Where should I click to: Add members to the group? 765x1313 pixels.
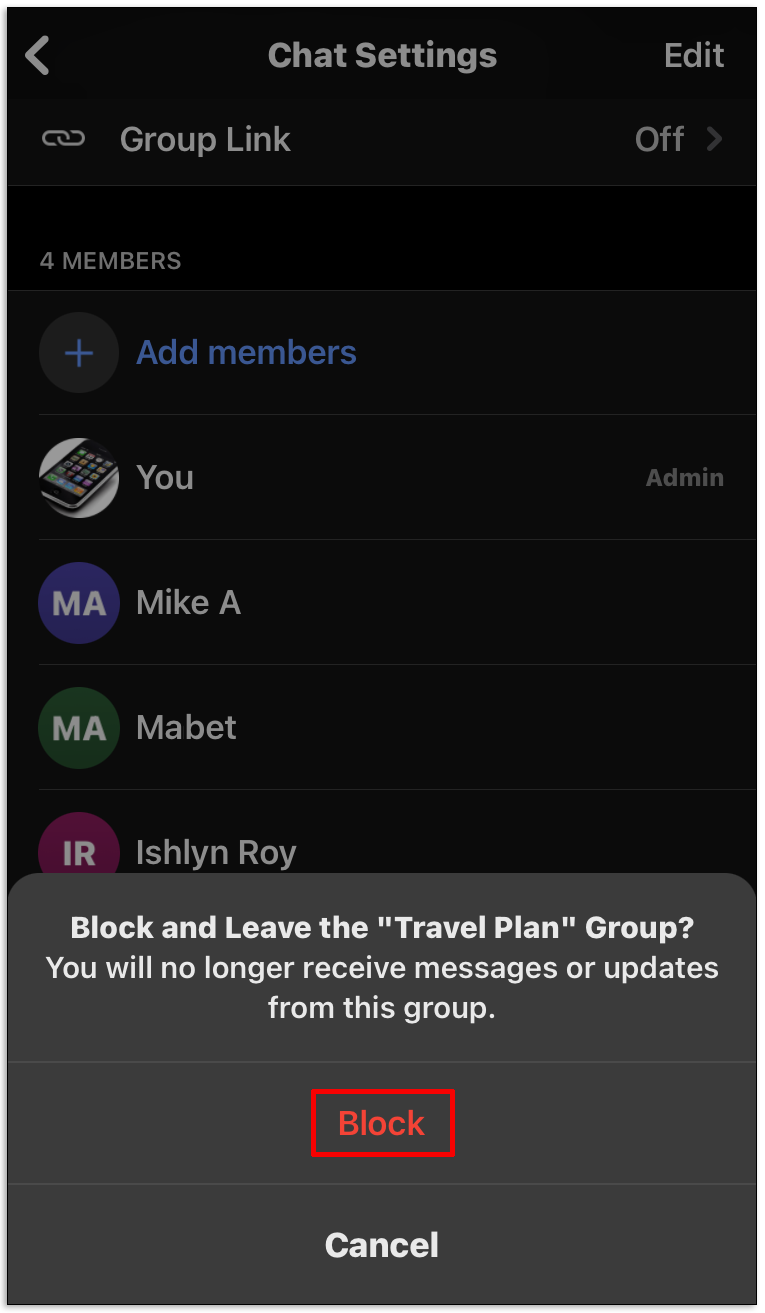click(x=246, y=352)
